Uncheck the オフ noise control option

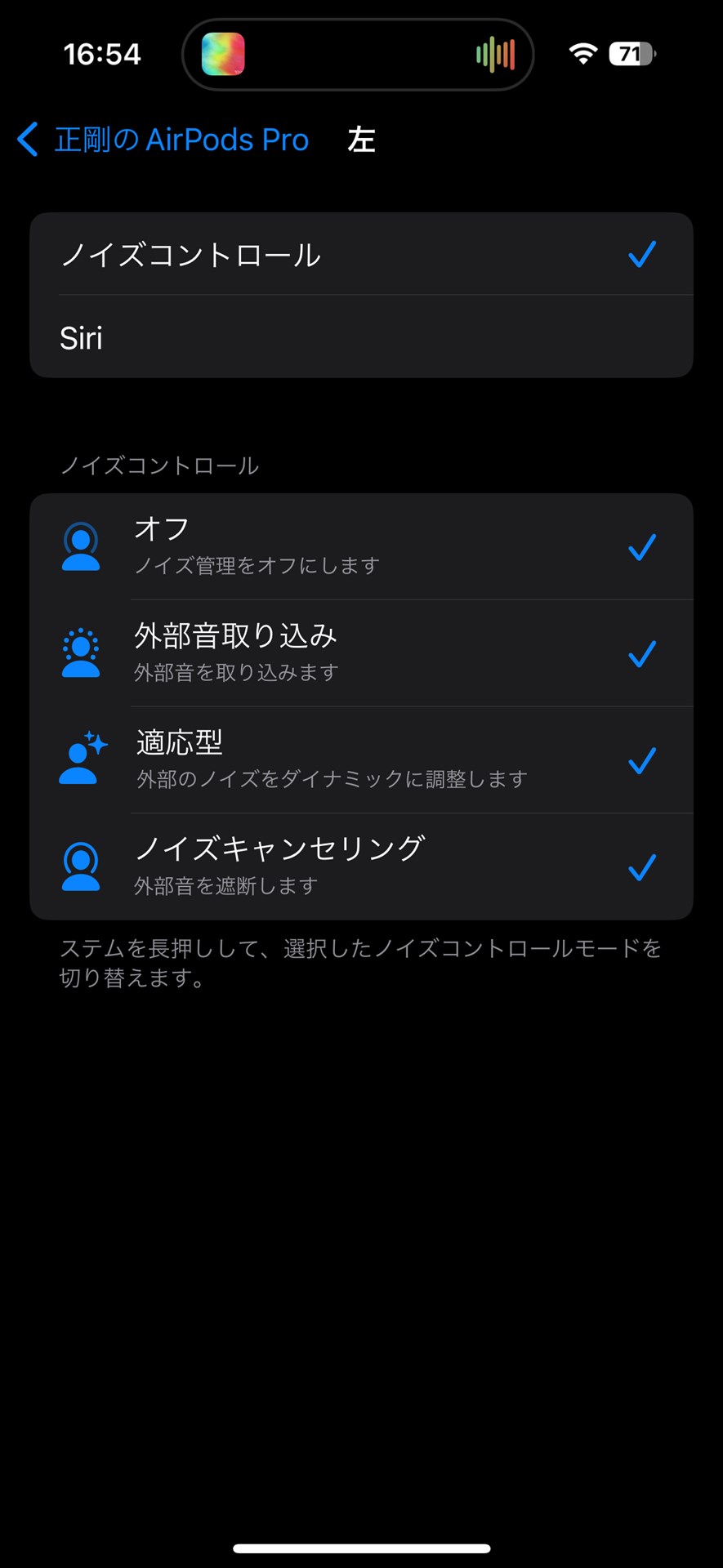click(x=642, y=546)
